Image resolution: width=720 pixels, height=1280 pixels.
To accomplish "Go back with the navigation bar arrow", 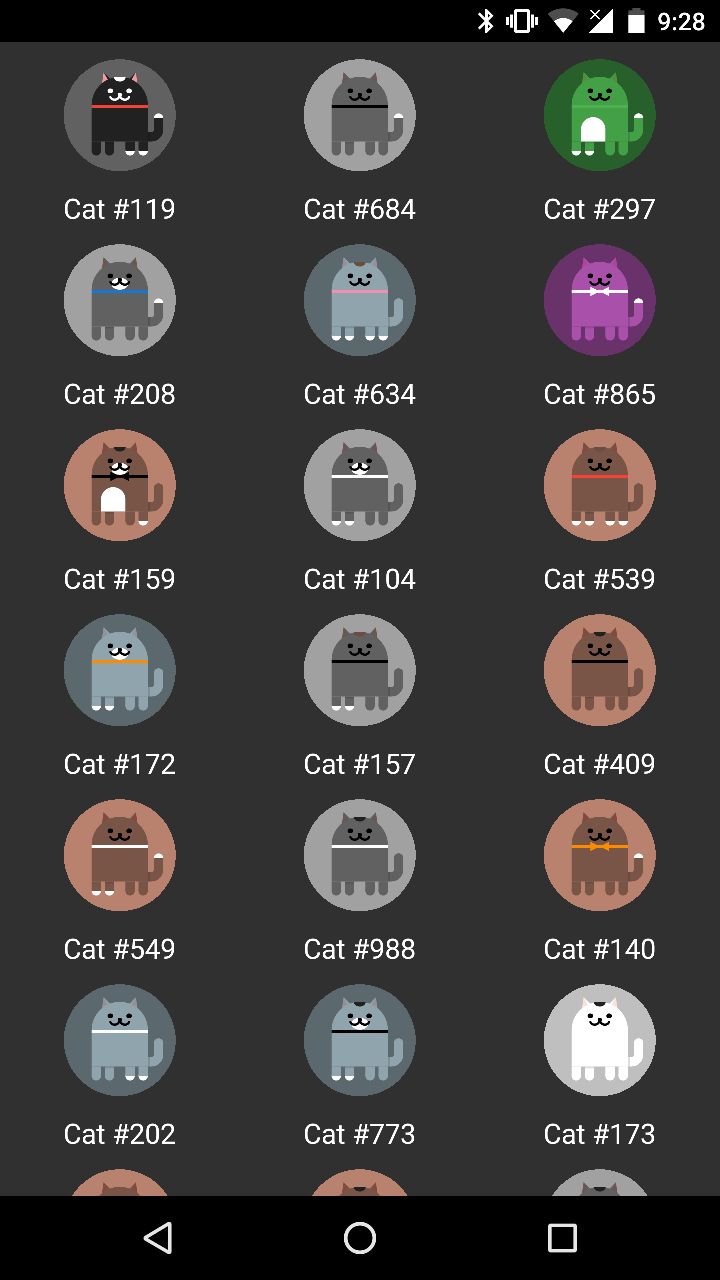I will [x=158, y=1238].
